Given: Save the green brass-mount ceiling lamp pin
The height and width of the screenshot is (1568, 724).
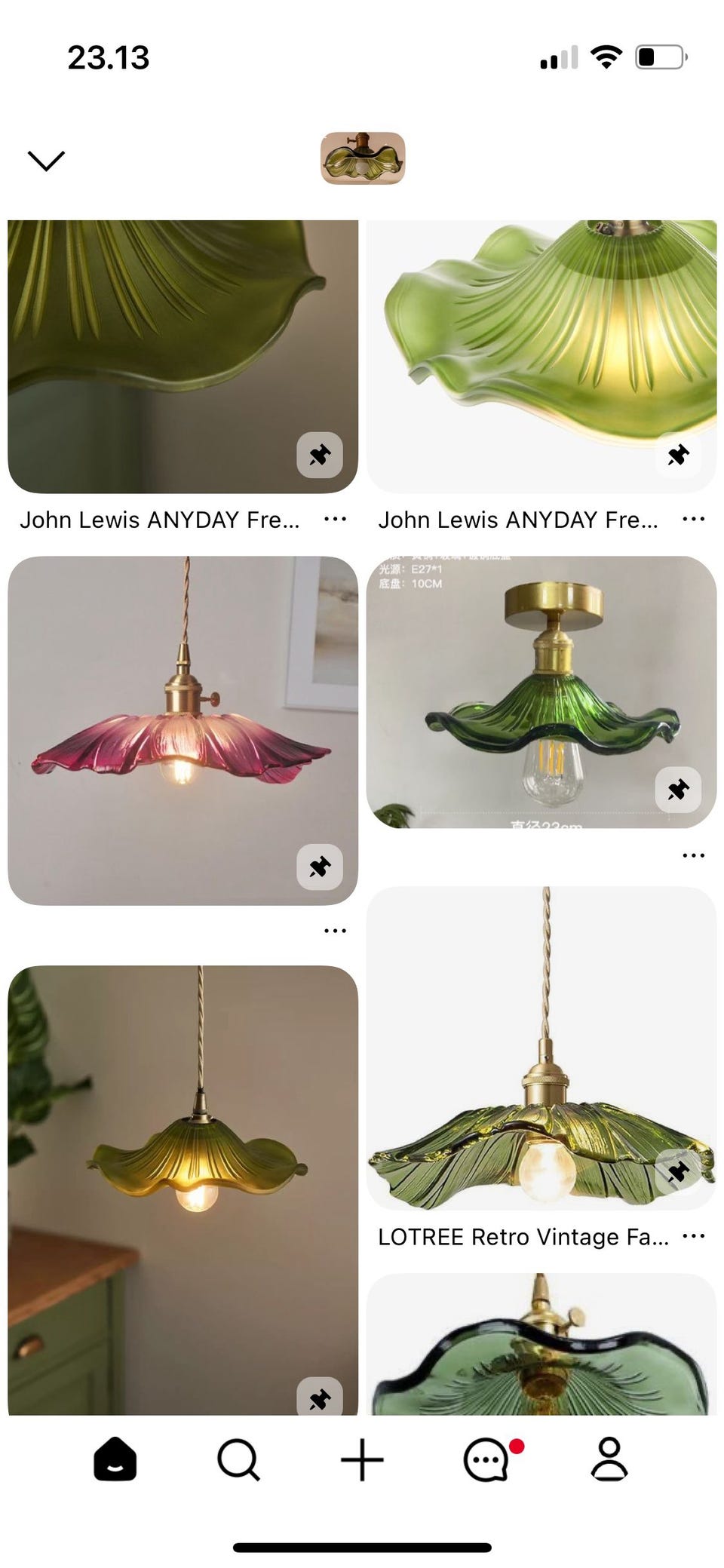Looking at the screenshot, I should tap(678, 790).
